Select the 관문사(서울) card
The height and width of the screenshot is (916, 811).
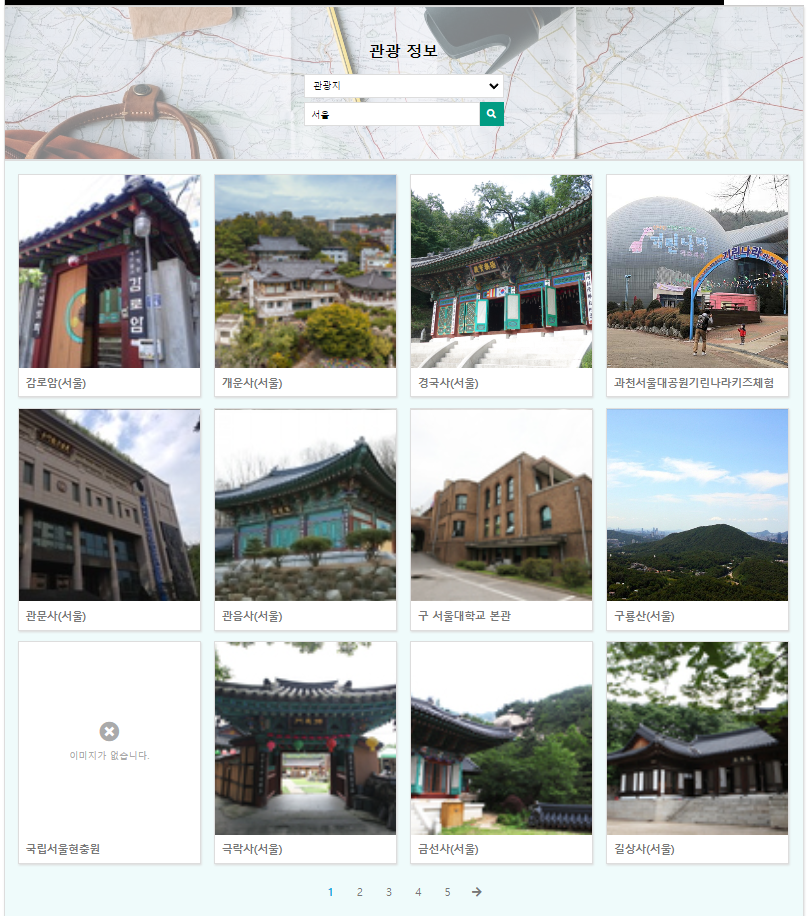tap(109, 519)
